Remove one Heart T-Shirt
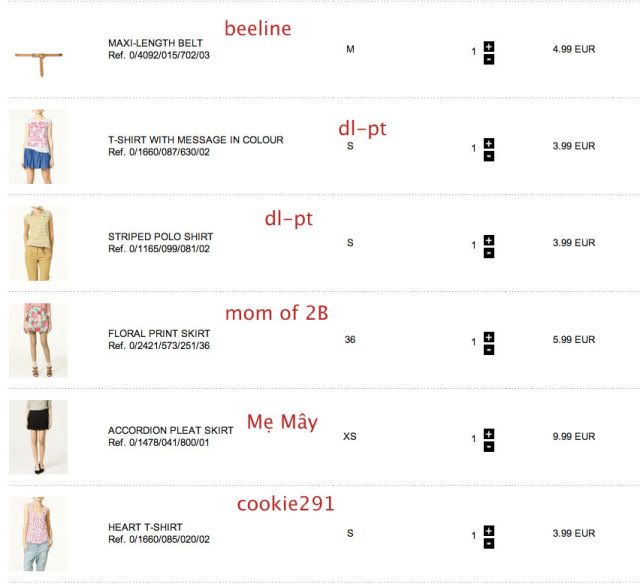The image size is (640, 584). (x=488, y=544)
